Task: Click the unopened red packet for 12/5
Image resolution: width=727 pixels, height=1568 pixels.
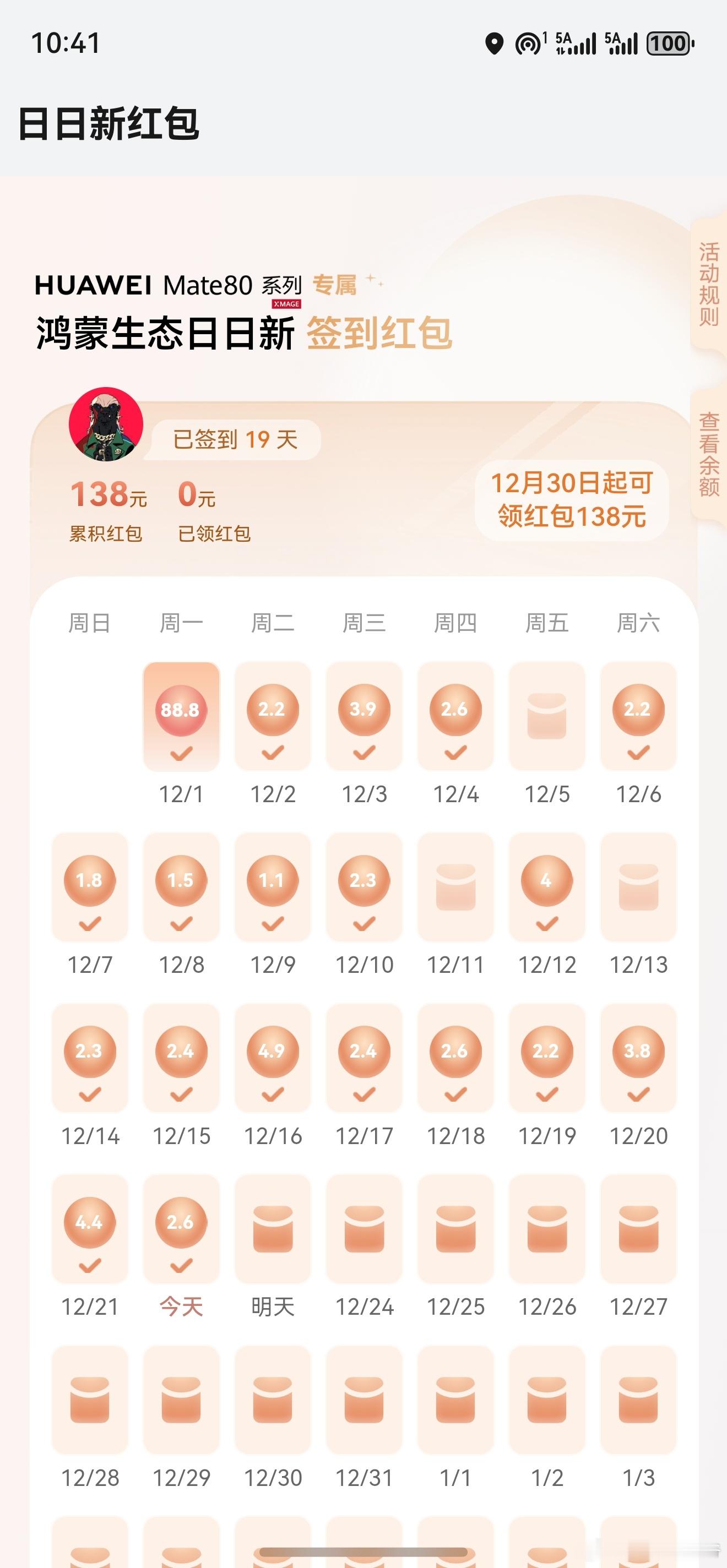Action: (x=547, y=716)
